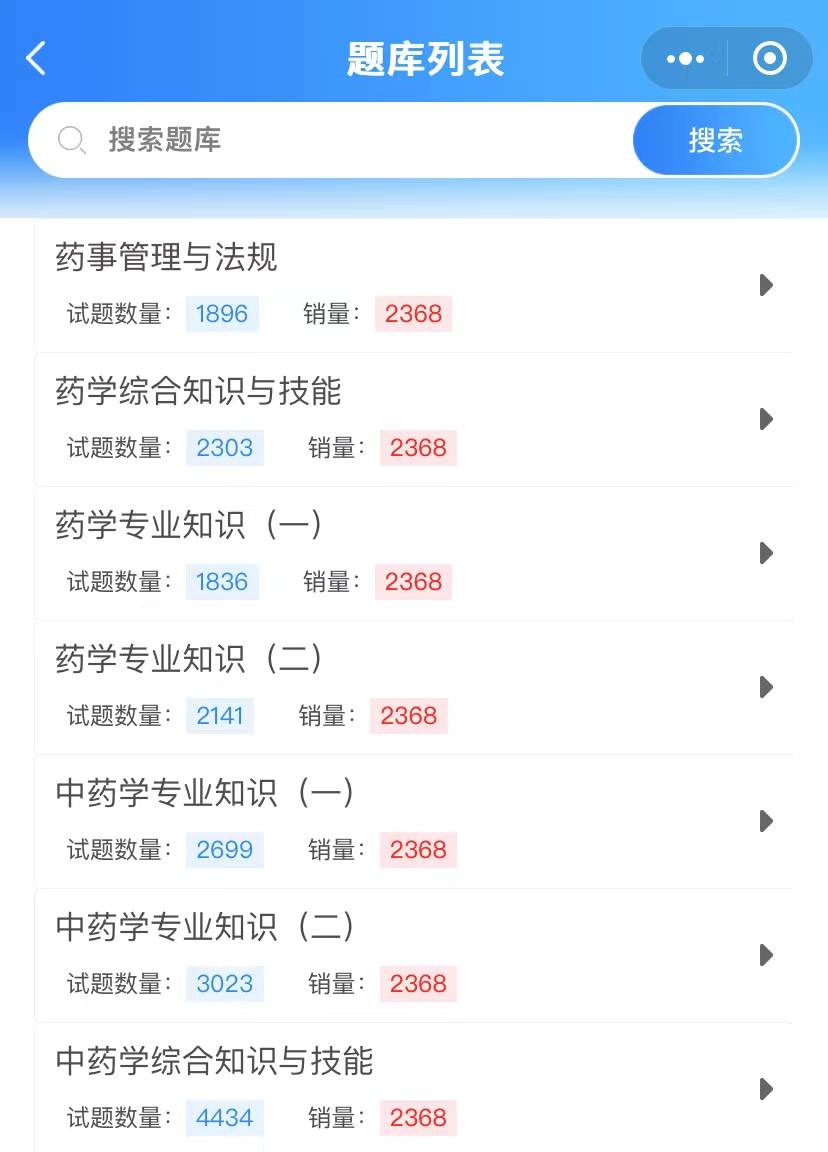Open the 药学综合知识与技能 question bank
Image resolution: width=828 pixels, height=1152 pixels.
tap(414, 419)
